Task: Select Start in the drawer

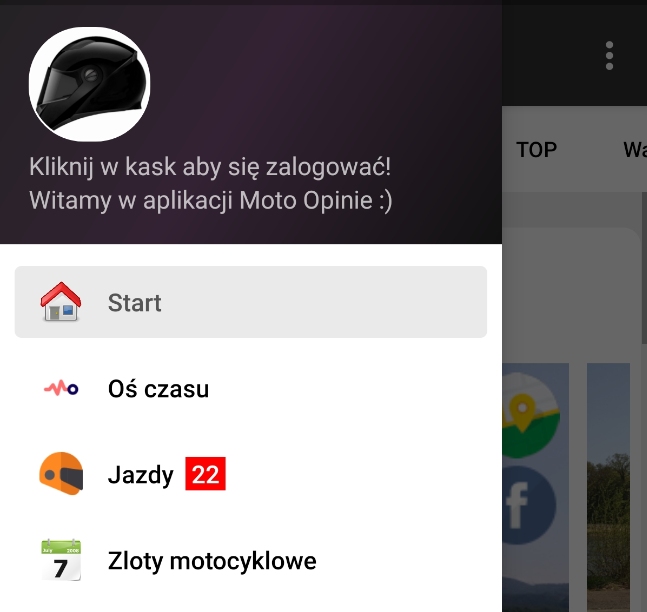Action: [x=250, y=302]
